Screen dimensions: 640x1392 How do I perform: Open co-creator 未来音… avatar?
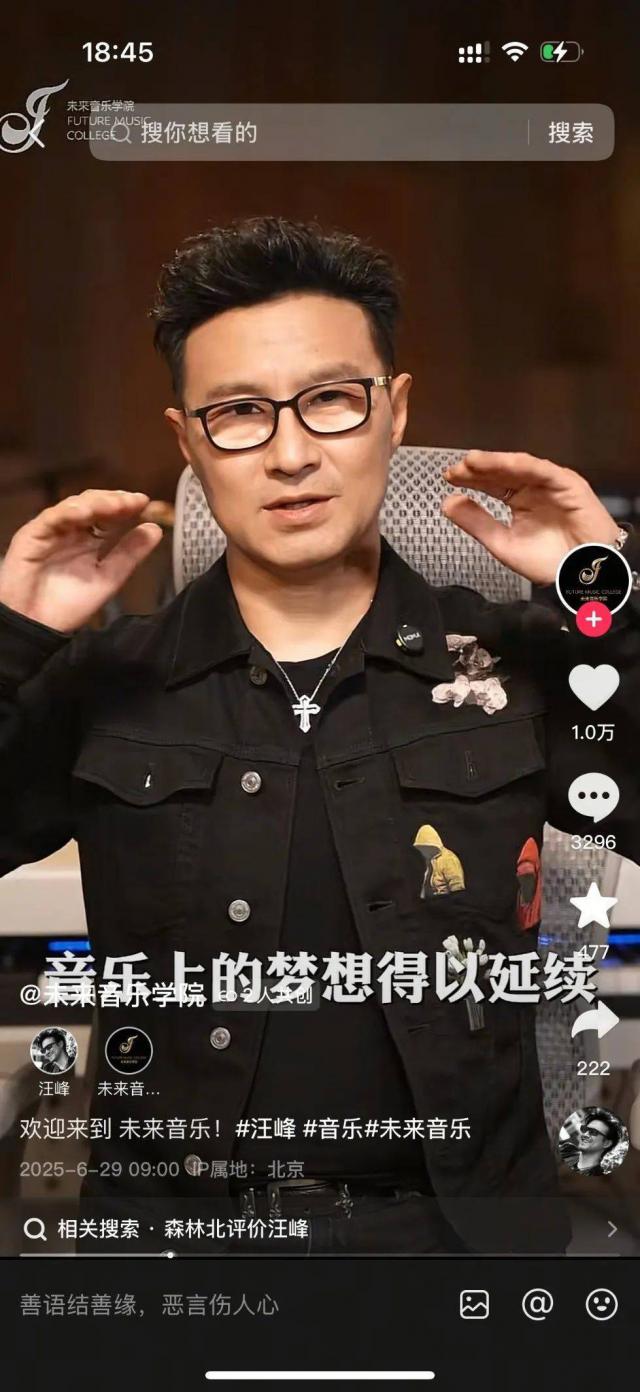[x=129, y=1051]
